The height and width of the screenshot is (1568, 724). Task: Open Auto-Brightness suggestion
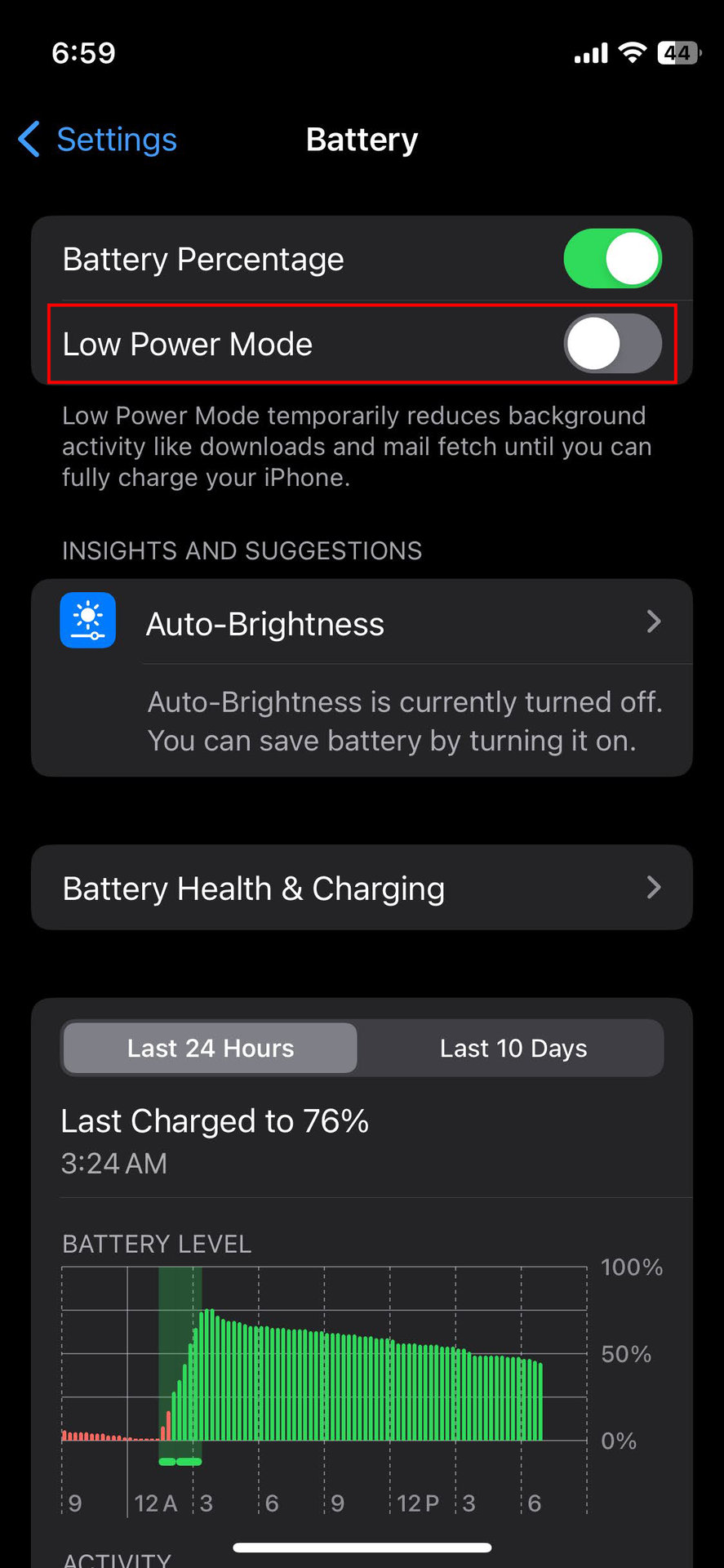pyautogui.click(x=362, y=624)
